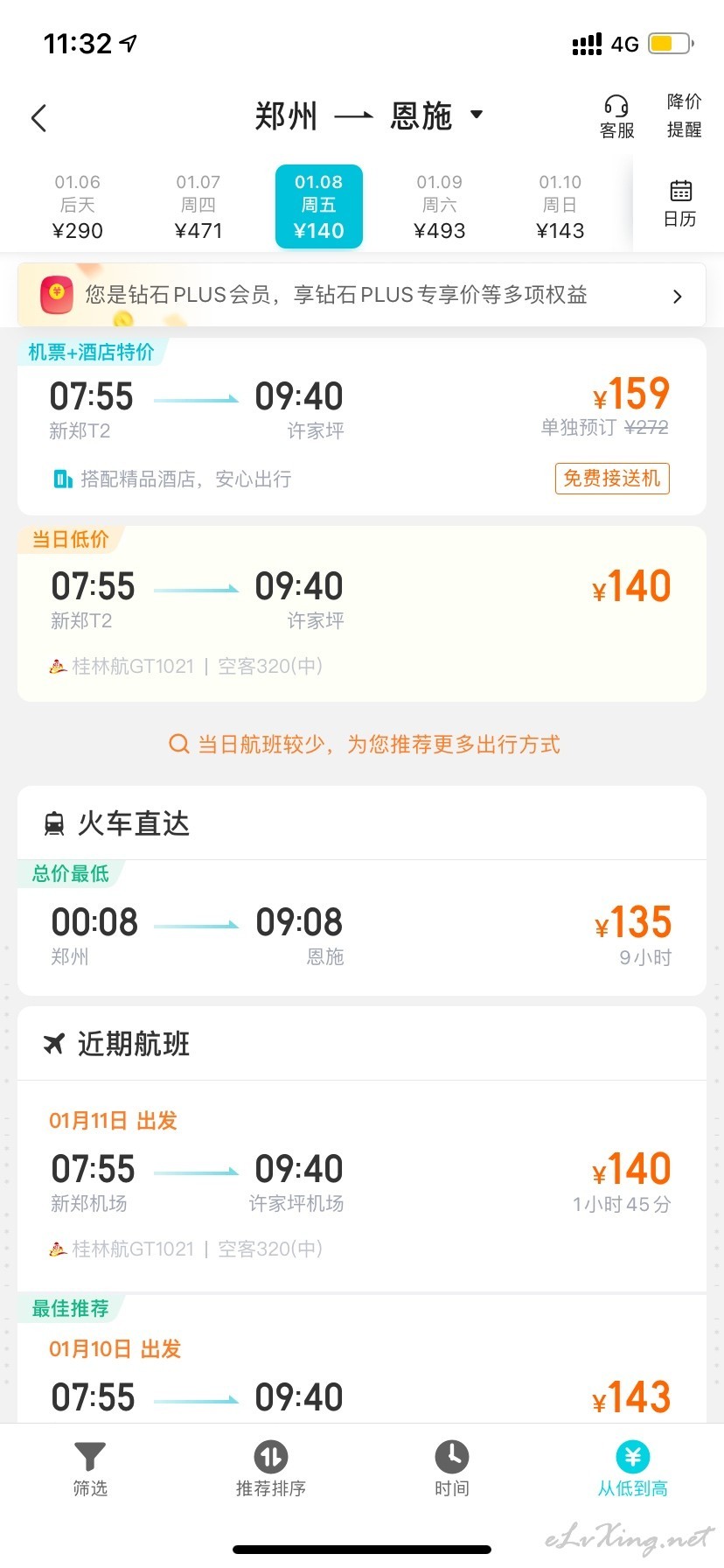
Task: Open the 钻石PLUS member benefits banner
Action: coord(362,295)
